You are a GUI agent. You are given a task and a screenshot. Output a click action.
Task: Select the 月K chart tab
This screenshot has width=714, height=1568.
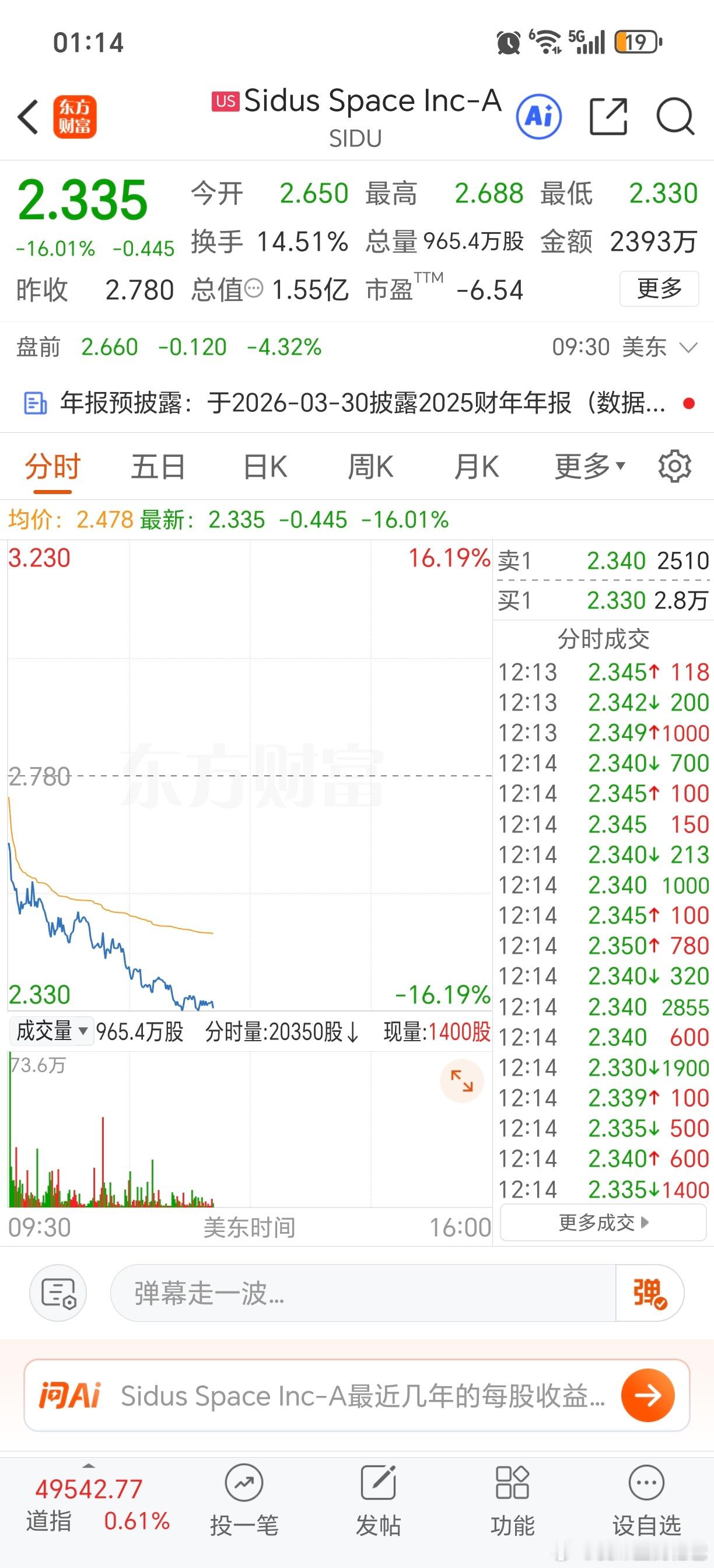pos(476,466)
